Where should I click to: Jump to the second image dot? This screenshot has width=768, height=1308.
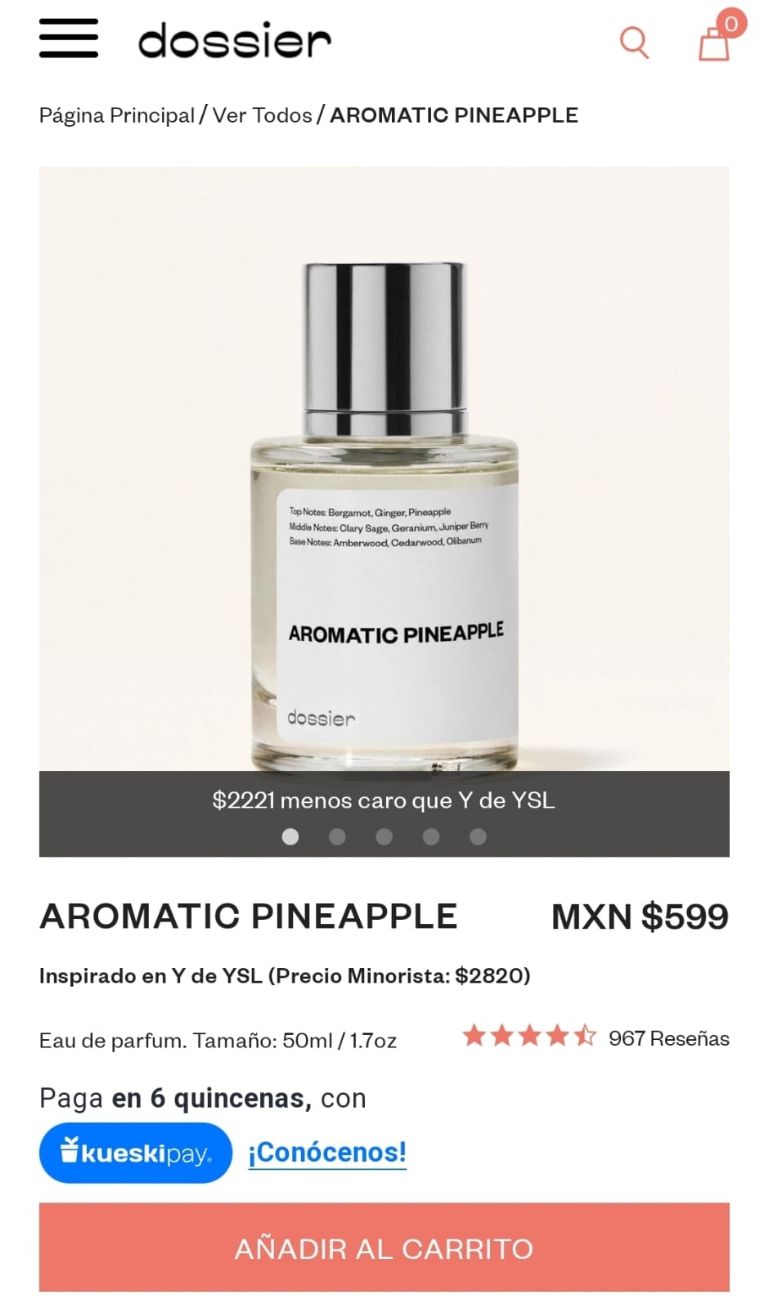337,837
